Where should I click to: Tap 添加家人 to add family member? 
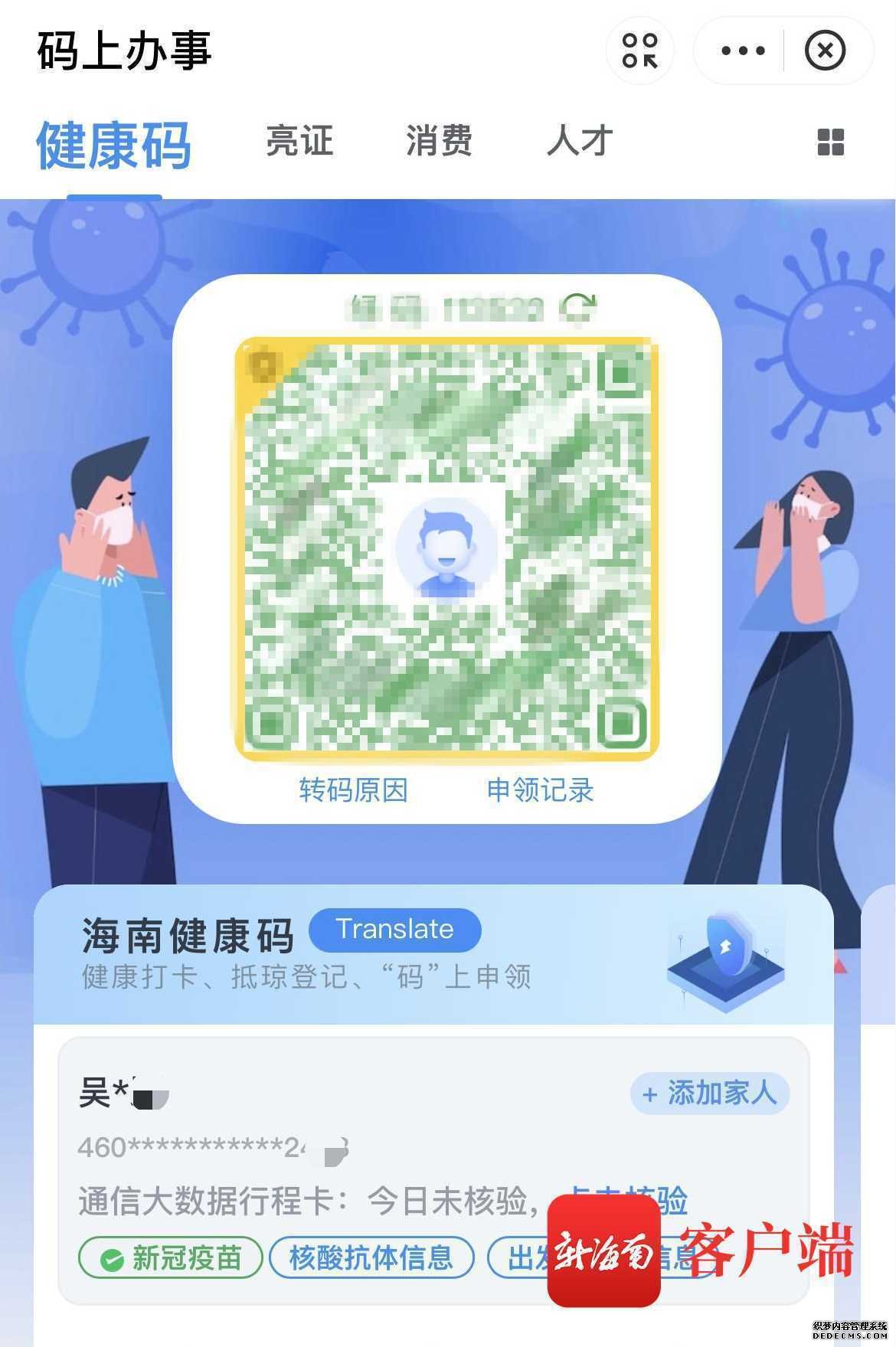tap(710, 1093)
